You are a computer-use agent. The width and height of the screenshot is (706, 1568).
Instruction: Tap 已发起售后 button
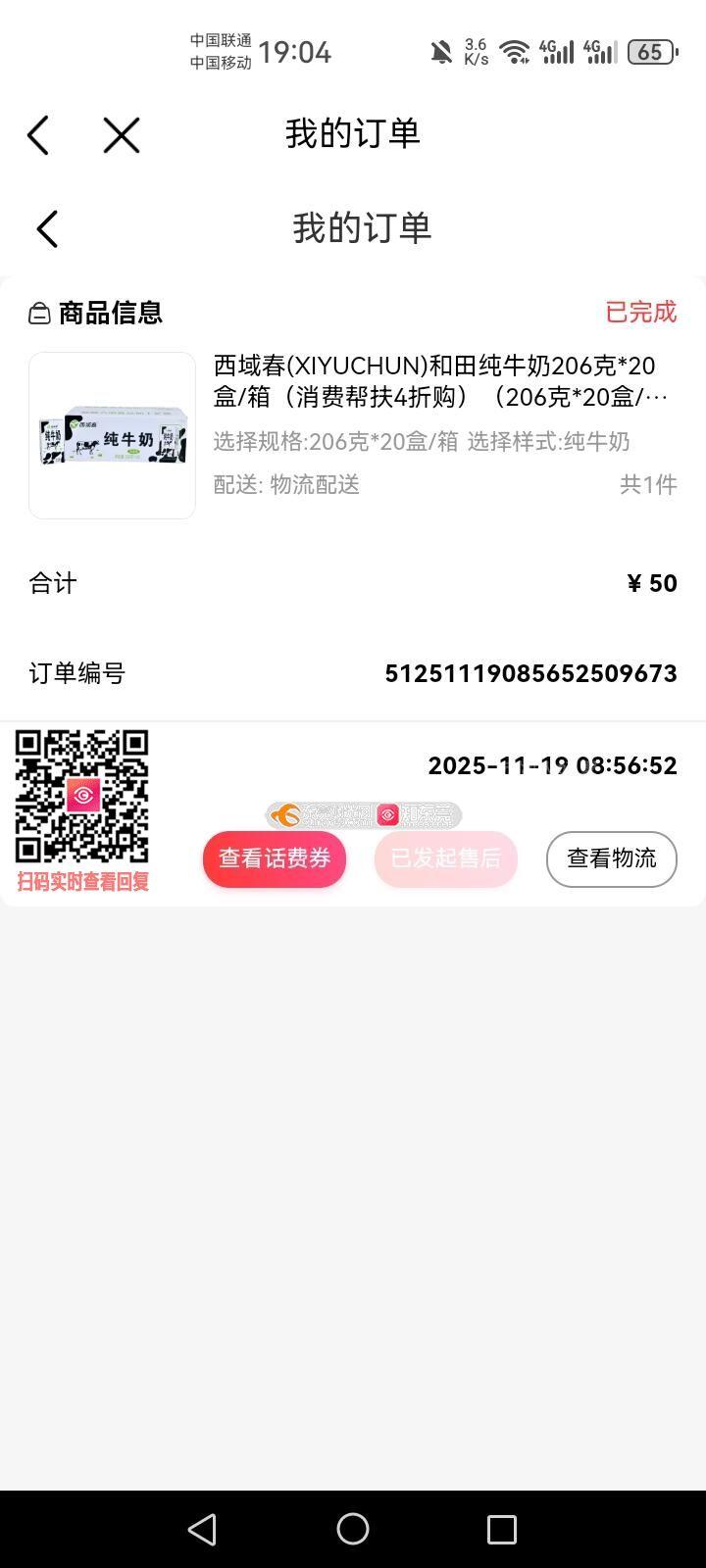pos(446,859)
